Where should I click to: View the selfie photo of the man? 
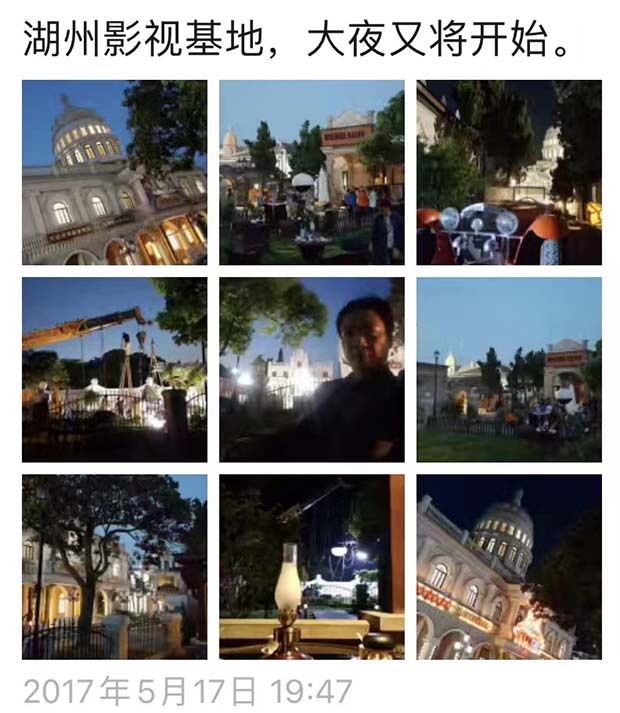(311, 369)
